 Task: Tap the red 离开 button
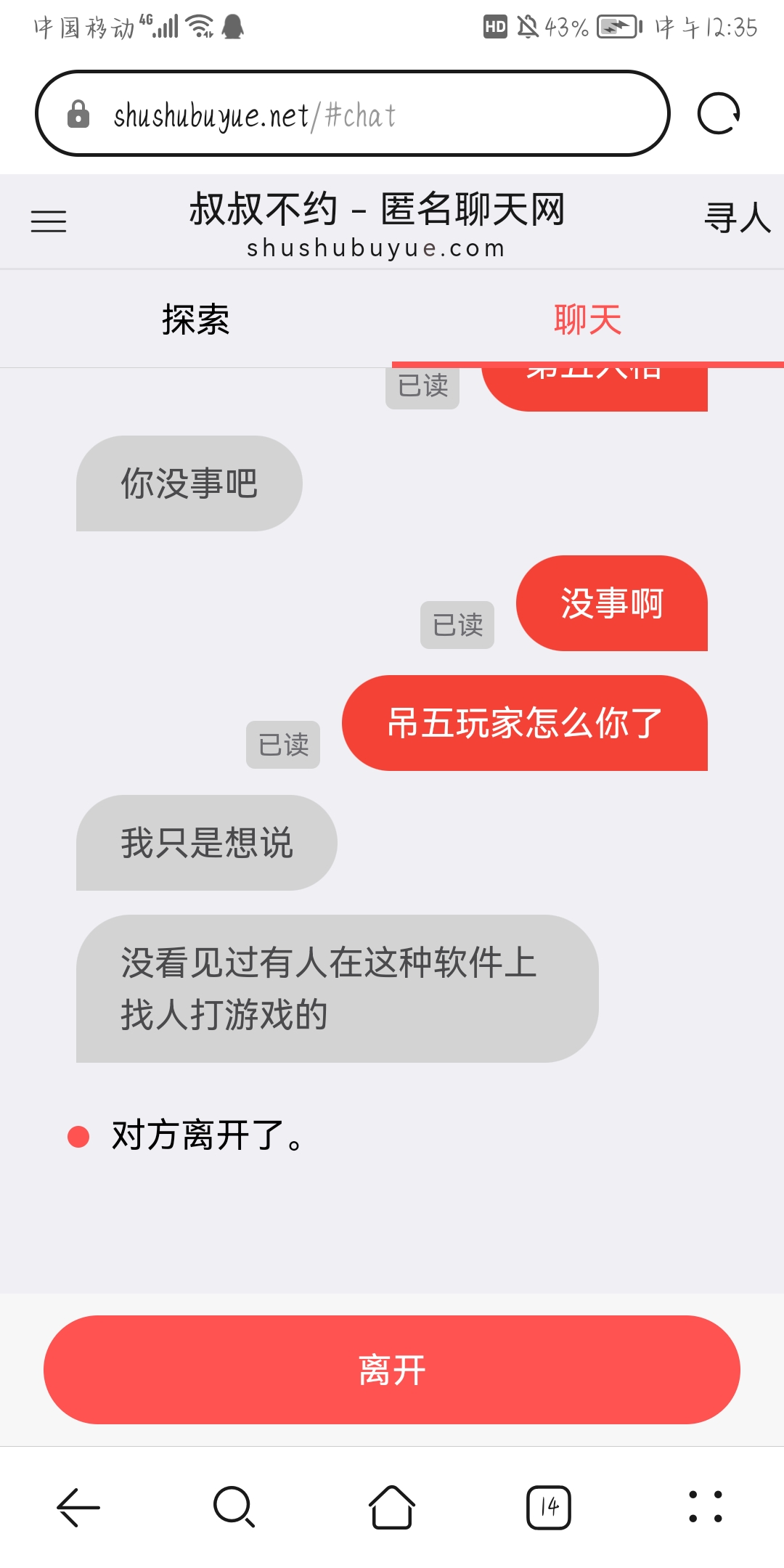click(x=392, y=1369)
